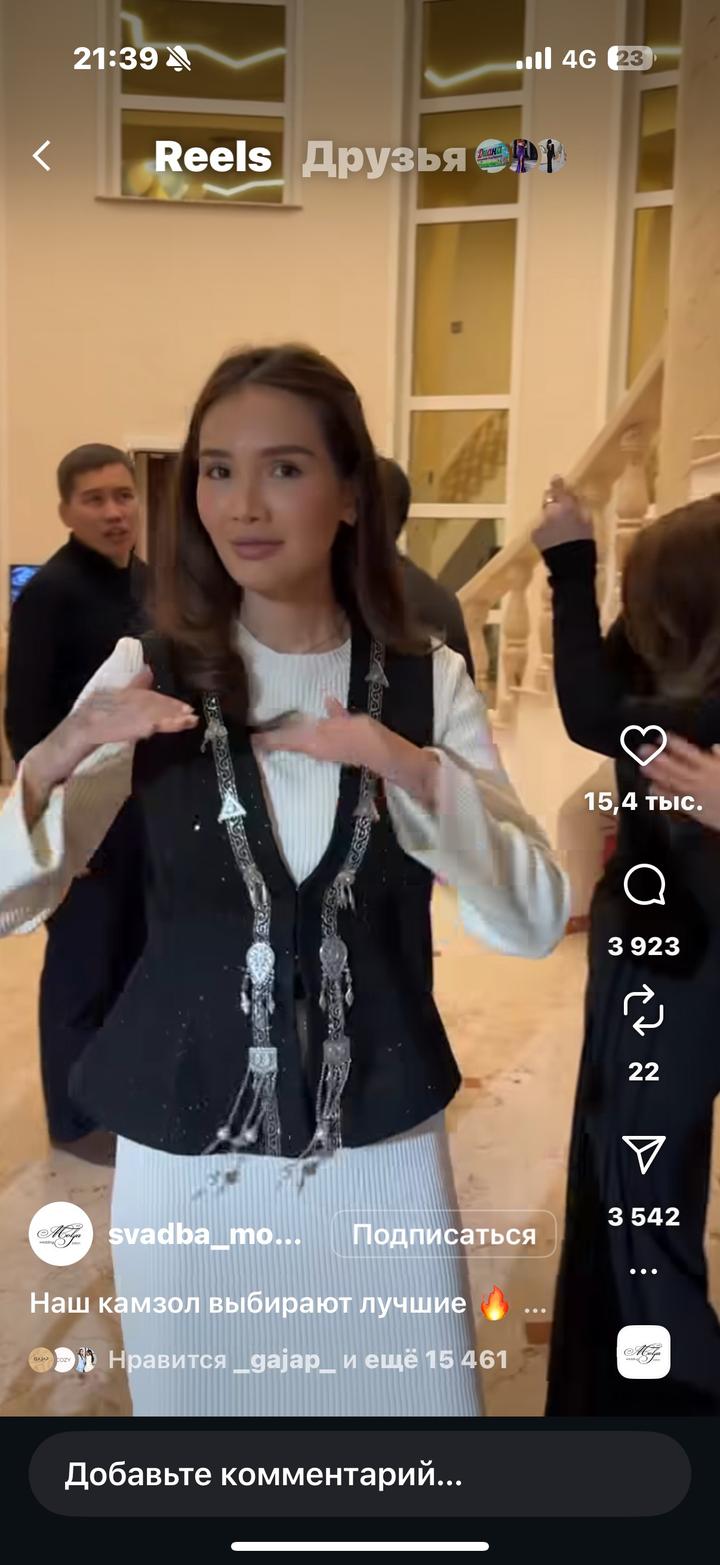Tap the svadba_mo... username

[x=205, y=1234]
